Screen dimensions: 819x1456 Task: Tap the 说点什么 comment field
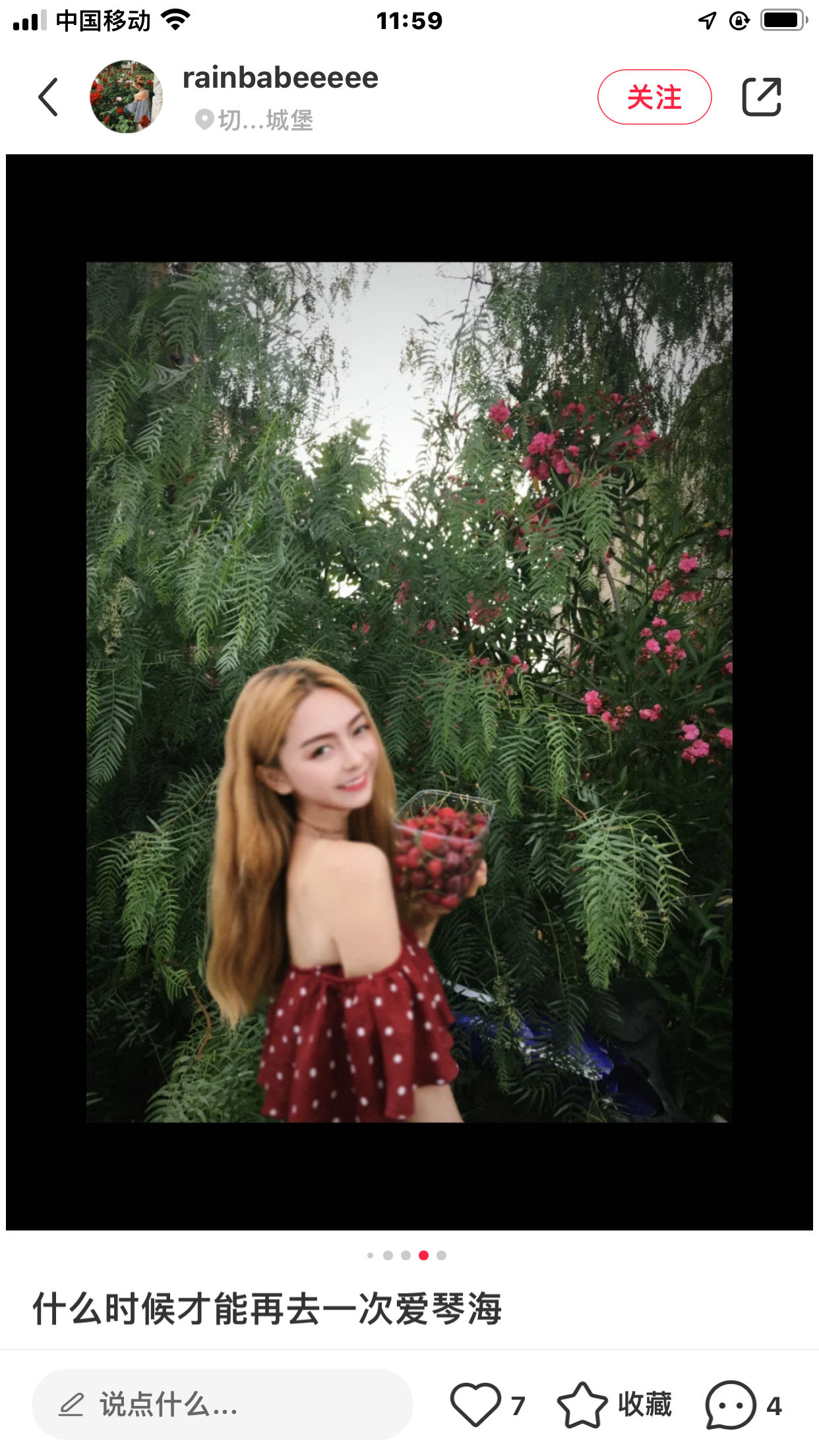pyautogui.click(x=222, y=1405)
